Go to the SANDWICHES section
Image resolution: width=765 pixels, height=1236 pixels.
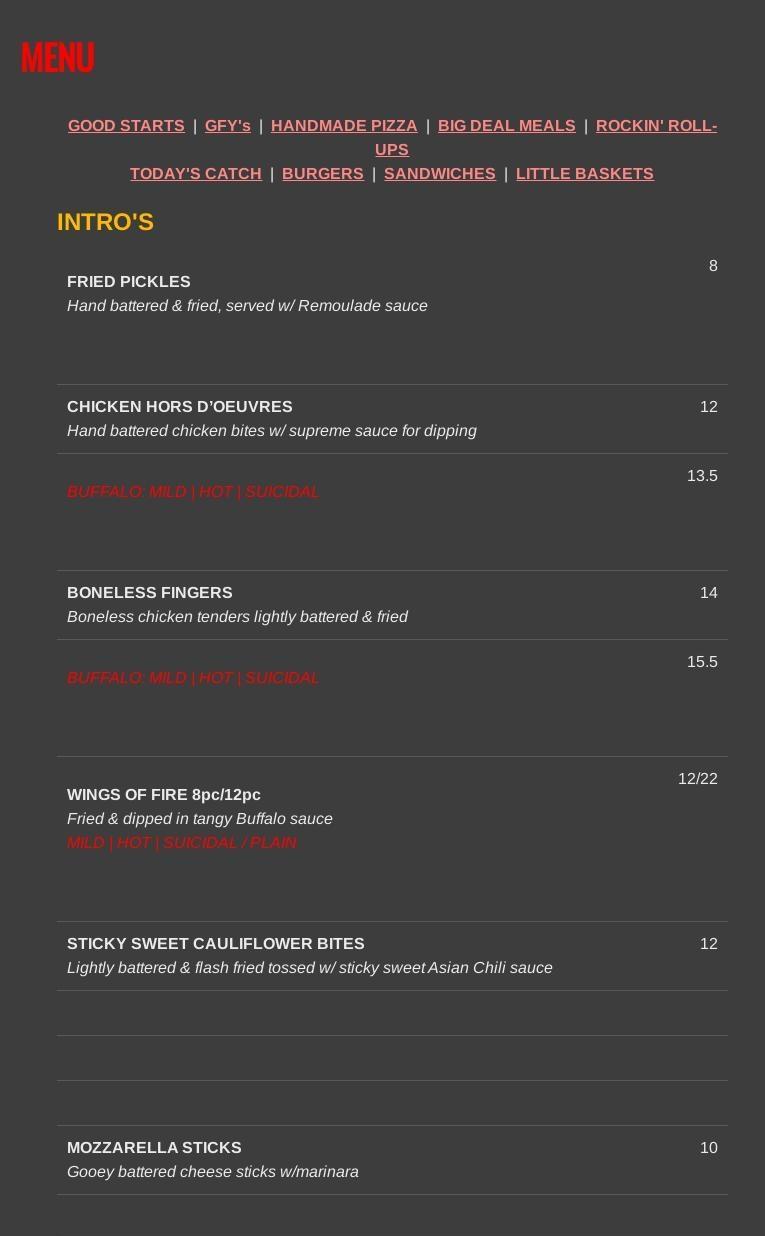click(440, 174)
